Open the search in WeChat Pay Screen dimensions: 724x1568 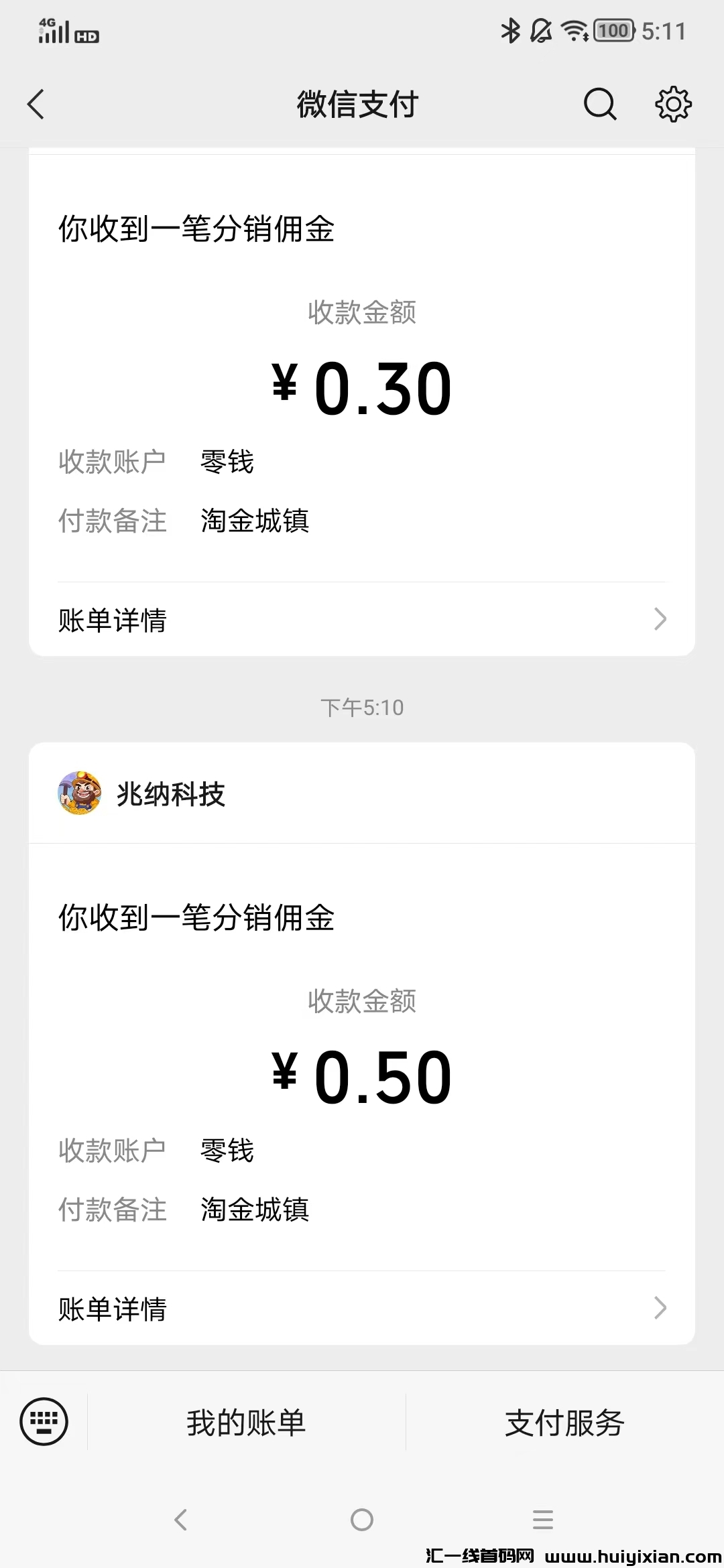599,104
